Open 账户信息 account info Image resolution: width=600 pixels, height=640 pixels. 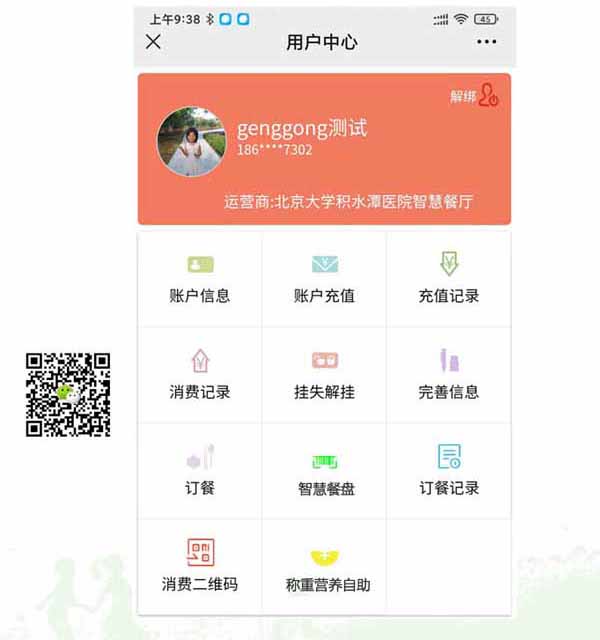pyautogui.click(x=200, y=278)
